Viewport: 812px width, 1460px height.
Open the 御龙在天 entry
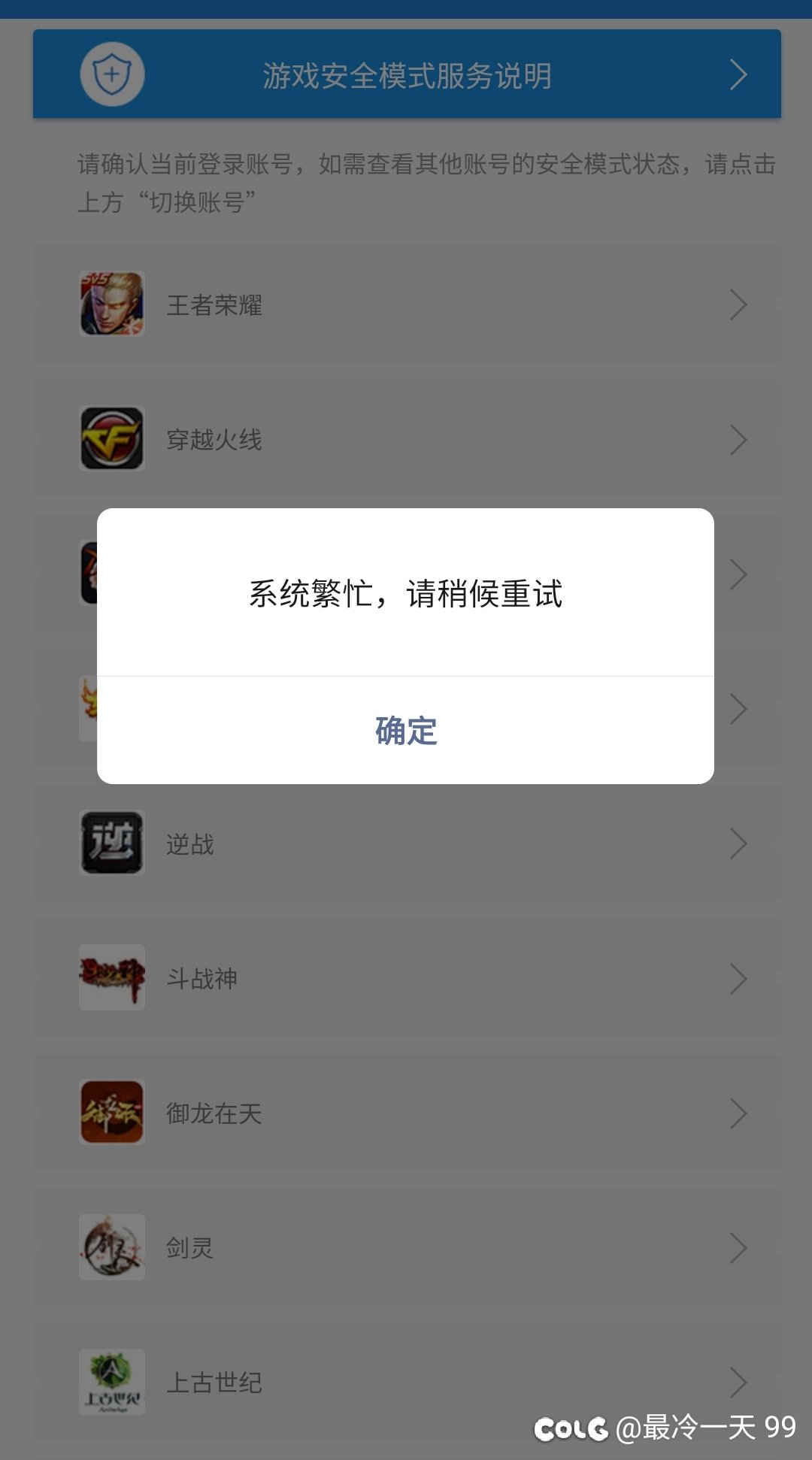click(x=407, y=1113)
